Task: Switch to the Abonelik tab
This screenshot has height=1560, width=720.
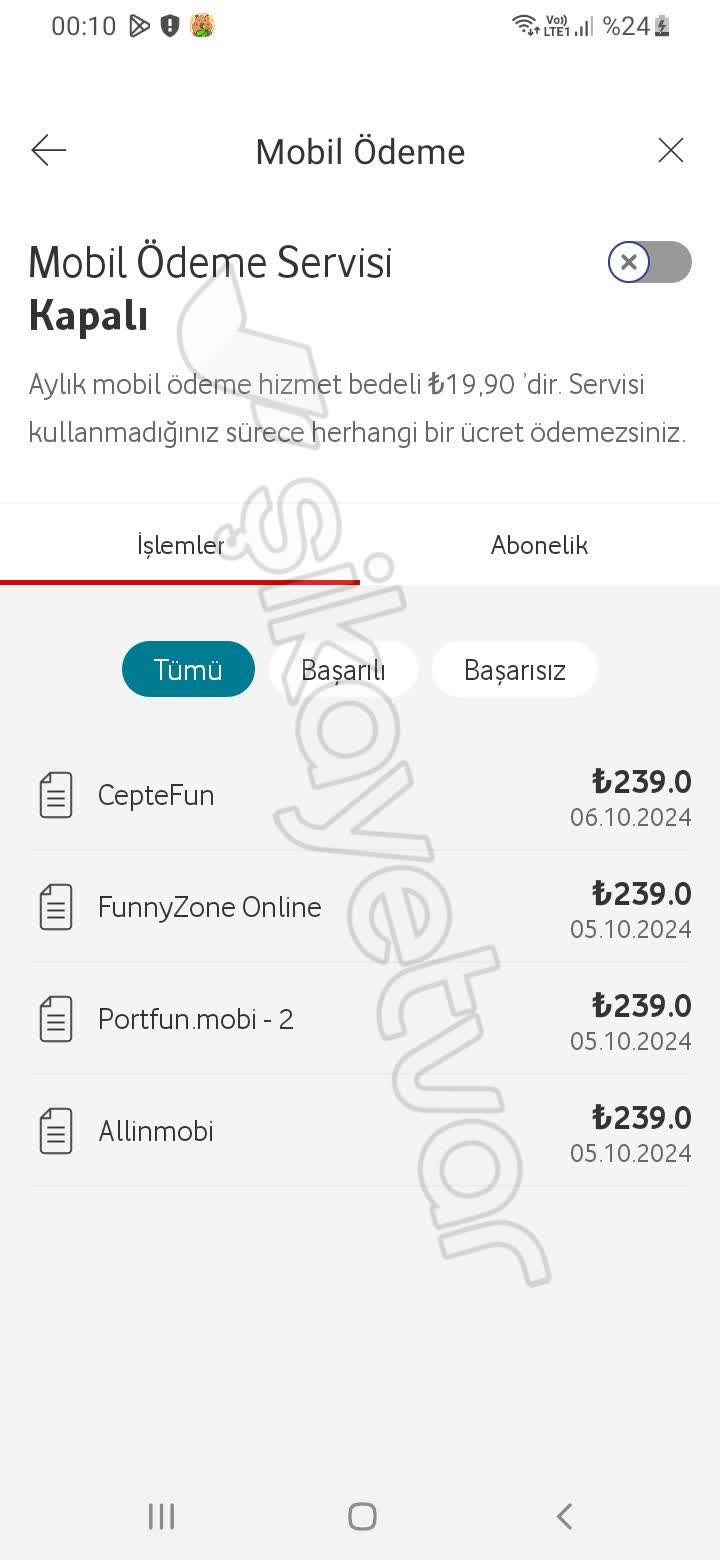Action: (539, 545)
